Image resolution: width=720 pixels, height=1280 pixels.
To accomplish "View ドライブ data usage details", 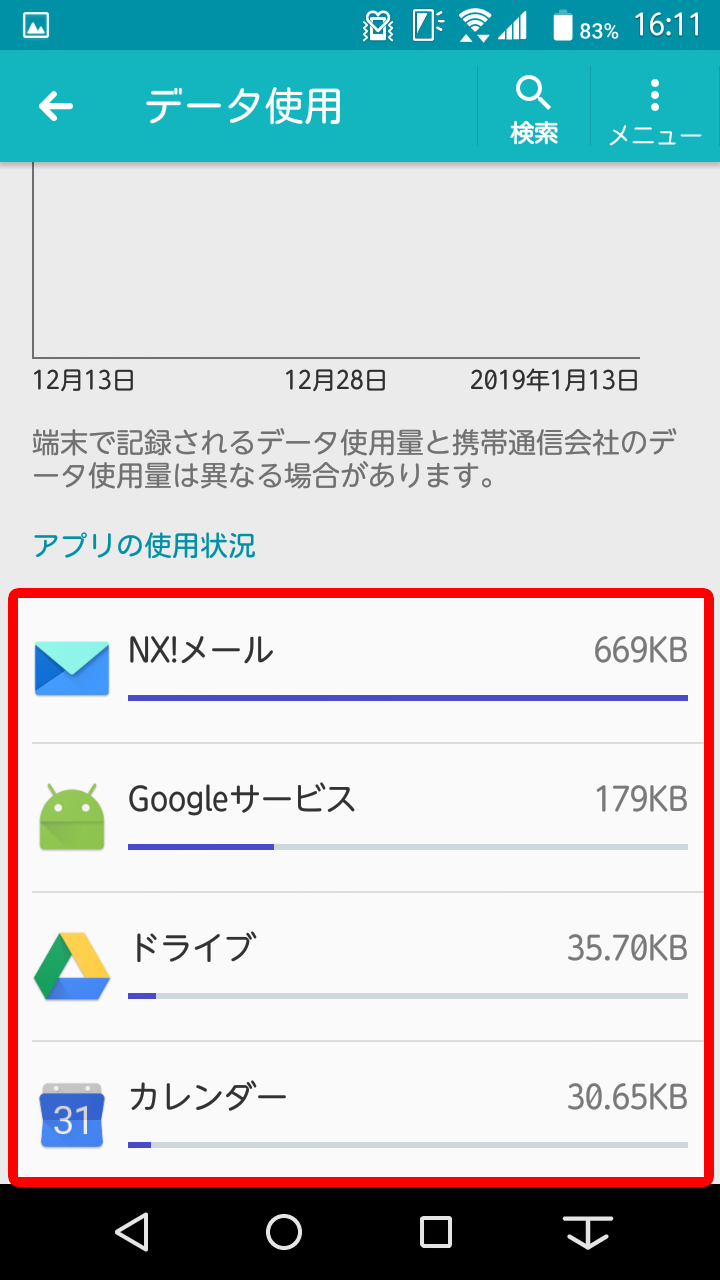I will click(x=360, y=966).
